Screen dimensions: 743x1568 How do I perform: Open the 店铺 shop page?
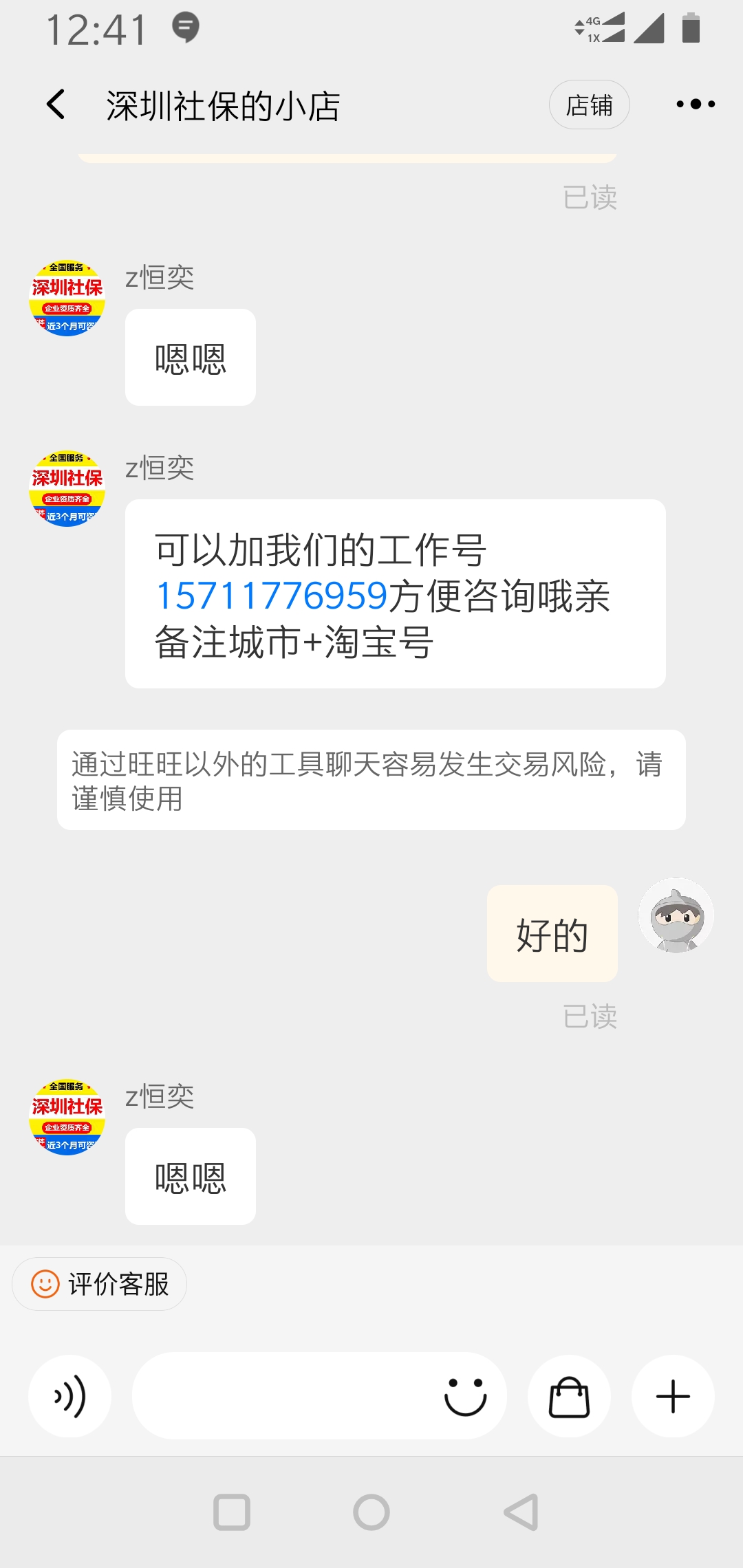[589, 105]
